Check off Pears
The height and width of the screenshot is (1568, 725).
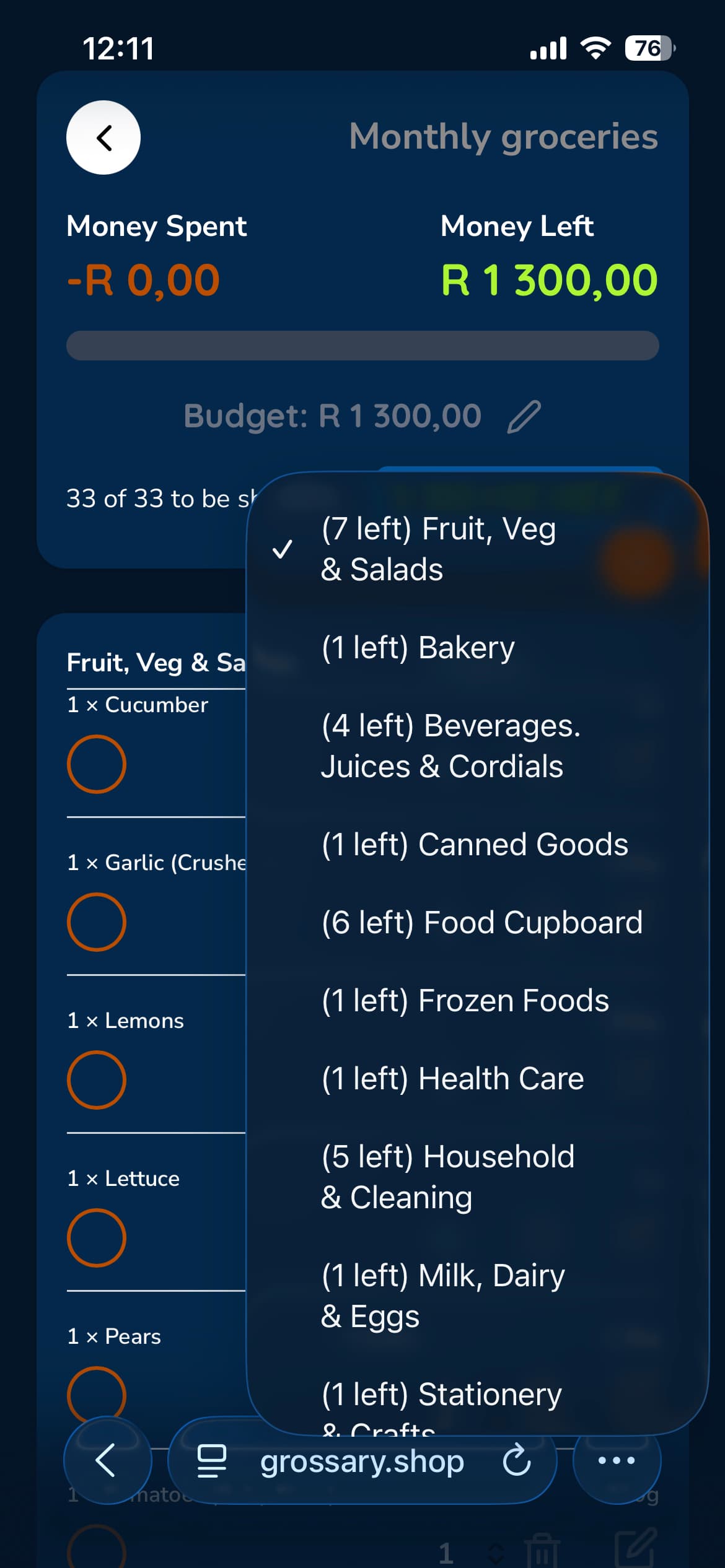(x=97, y=1395)
